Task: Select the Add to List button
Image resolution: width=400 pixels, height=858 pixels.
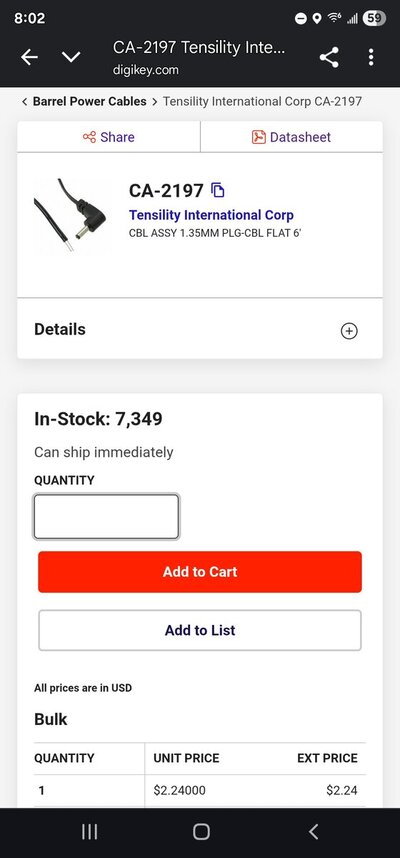Action: tap(200, 630)
